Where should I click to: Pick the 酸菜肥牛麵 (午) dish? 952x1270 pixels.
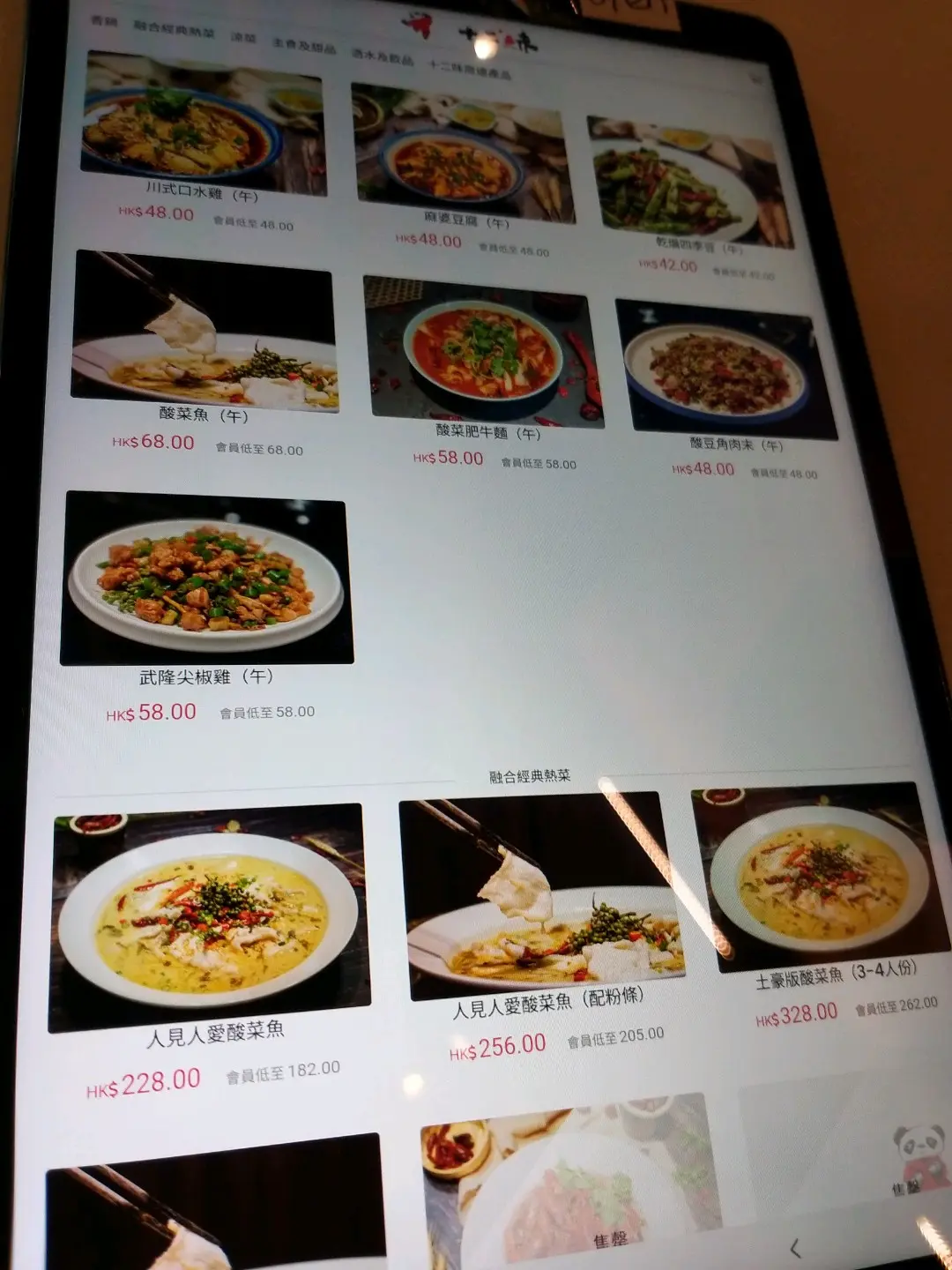pos(483,353)
